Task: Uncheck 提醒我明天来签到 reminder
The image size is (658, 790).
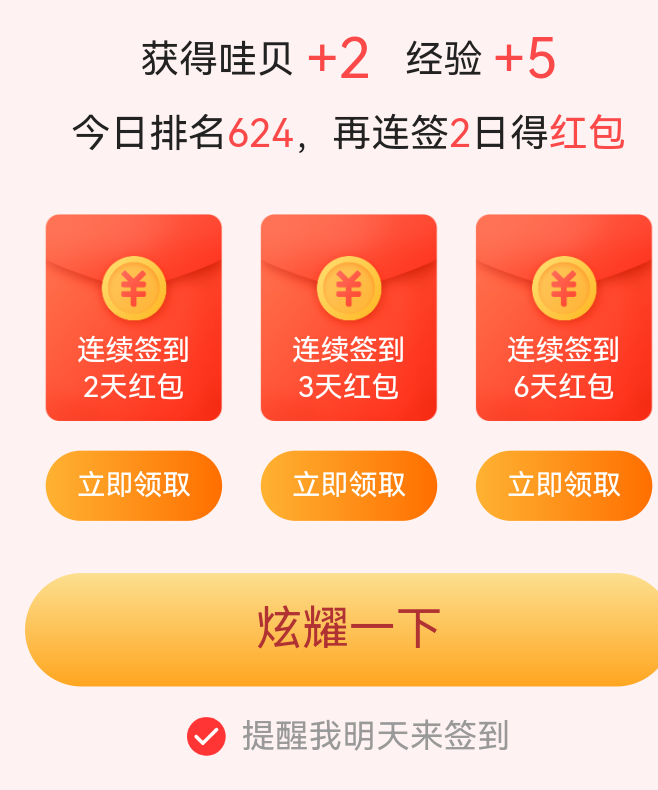Action: coord(206,736)
